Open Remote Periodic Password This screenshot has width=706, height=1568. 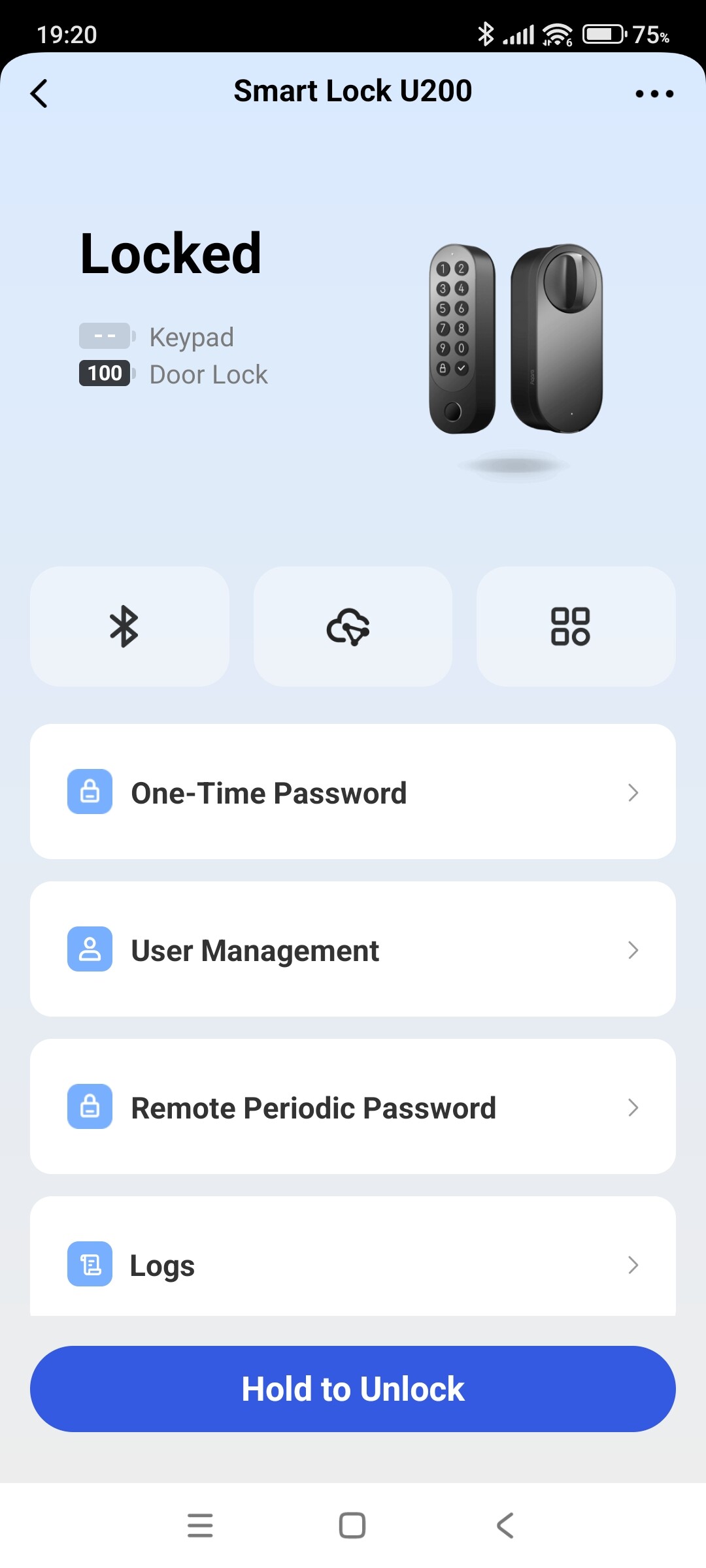coord(353,1107)
